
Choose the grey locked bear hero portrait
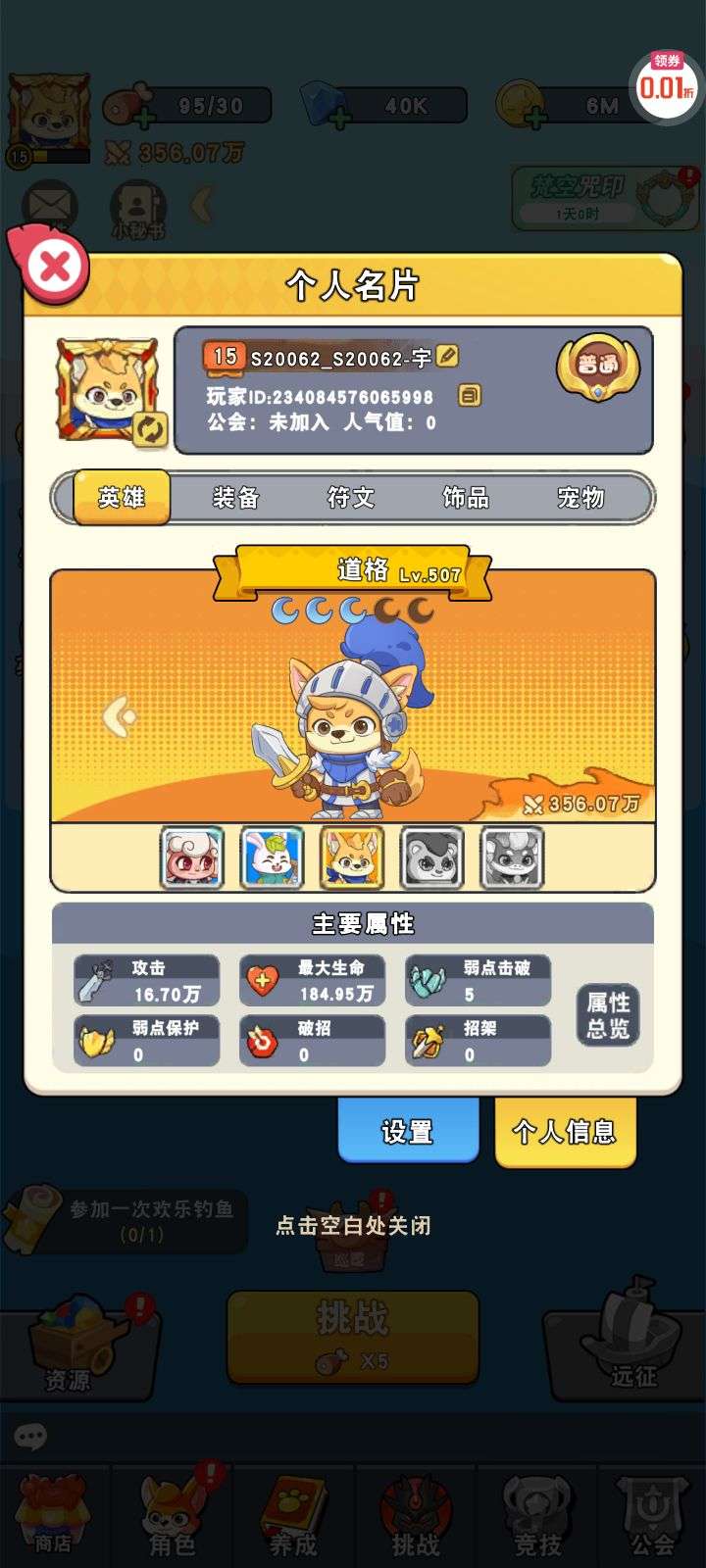(x=432, y=857)
